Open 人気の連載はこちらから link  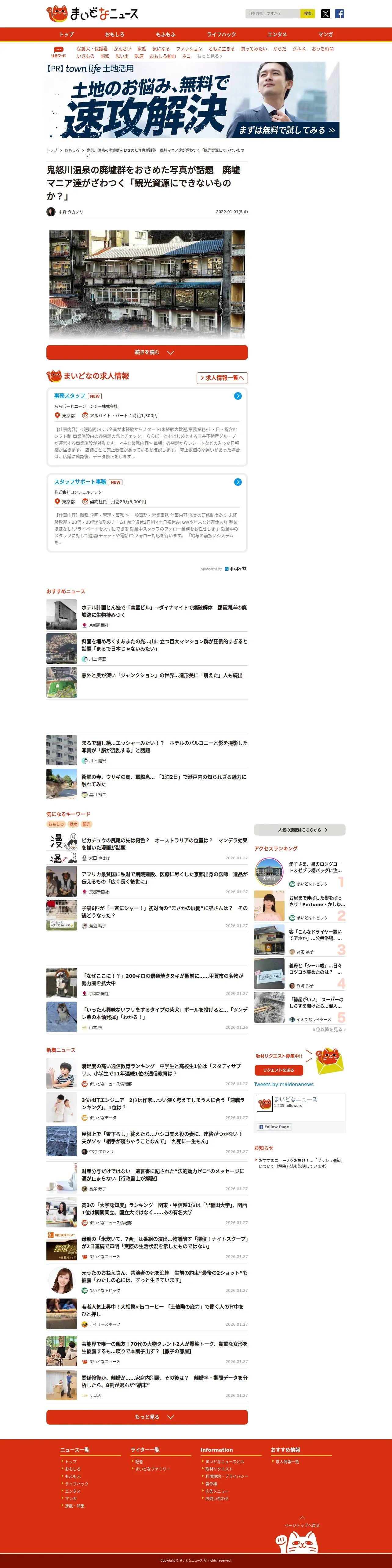(x=299, y=830)
